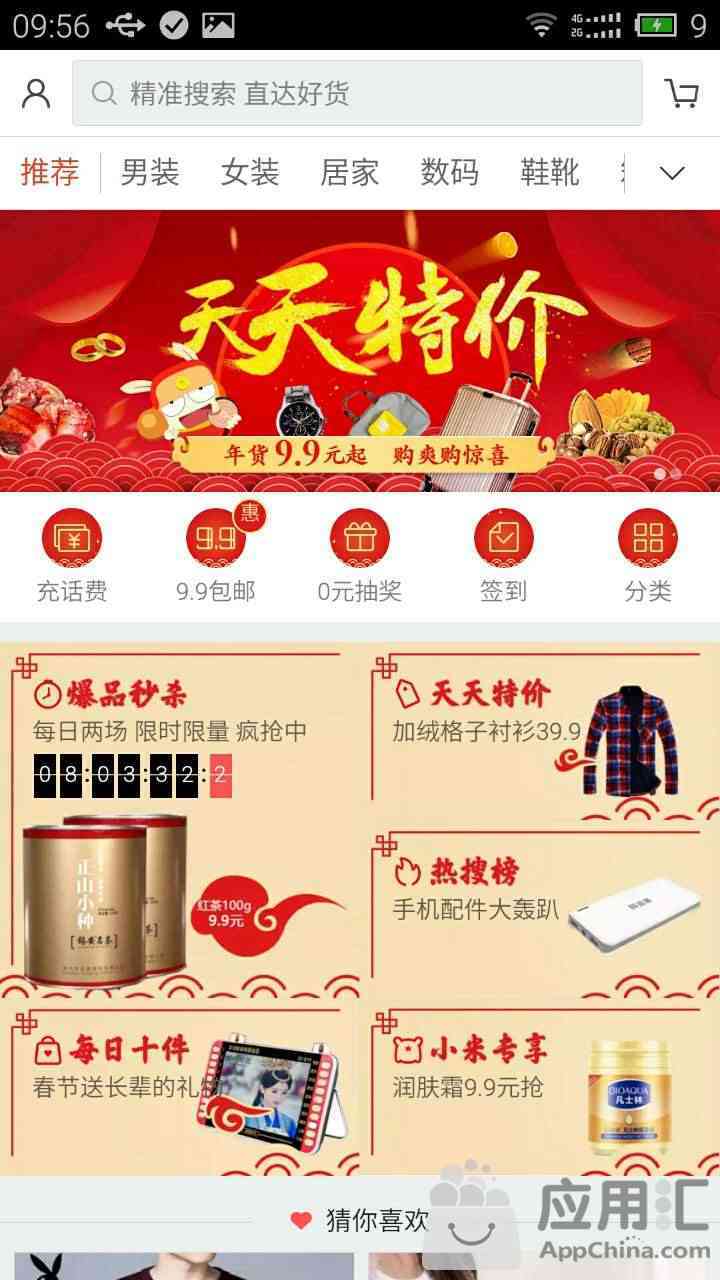Open 分类 categories
Viewport: 720px width, 1280px height.
648,557
